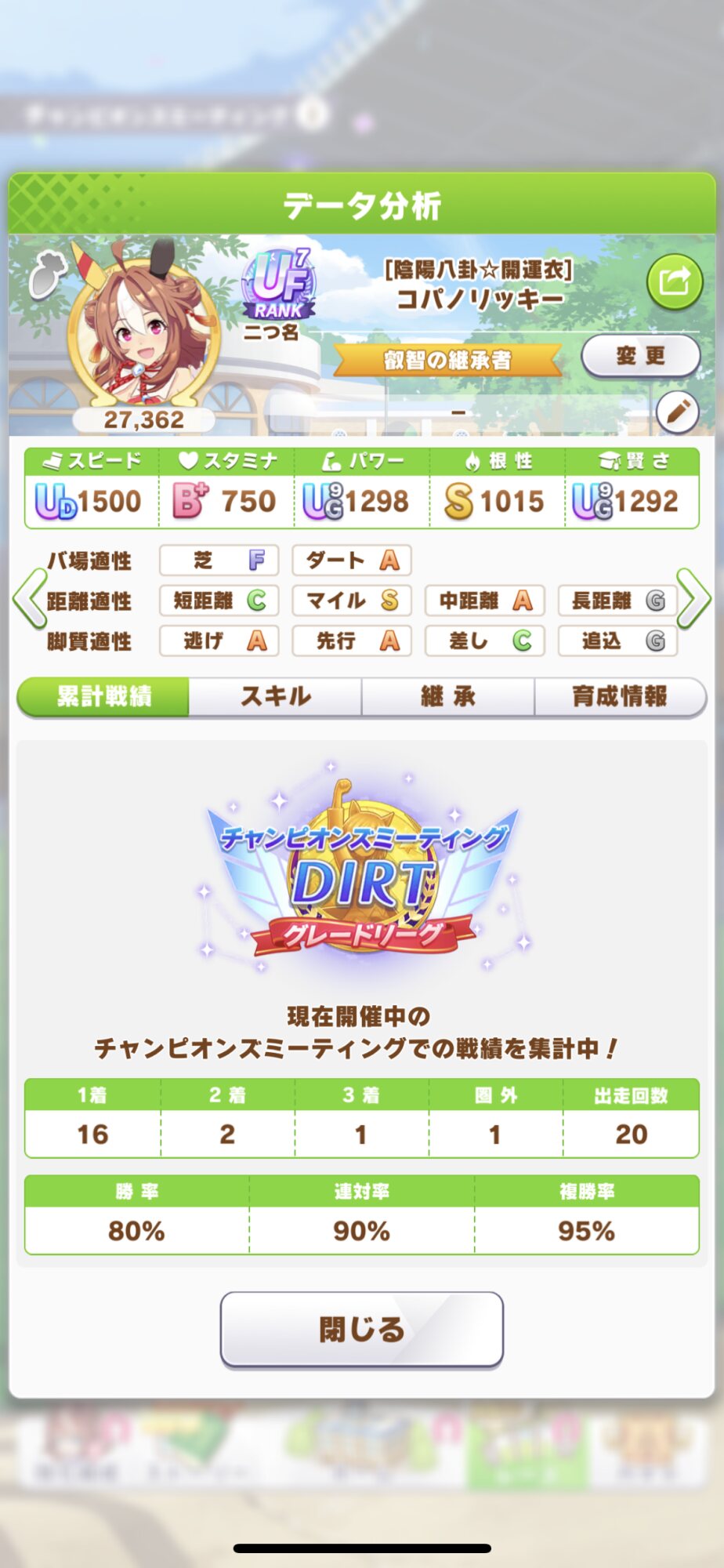Close the dialog with 閉じる
The image size is (724, 1568).
(x=361, y=1329)
